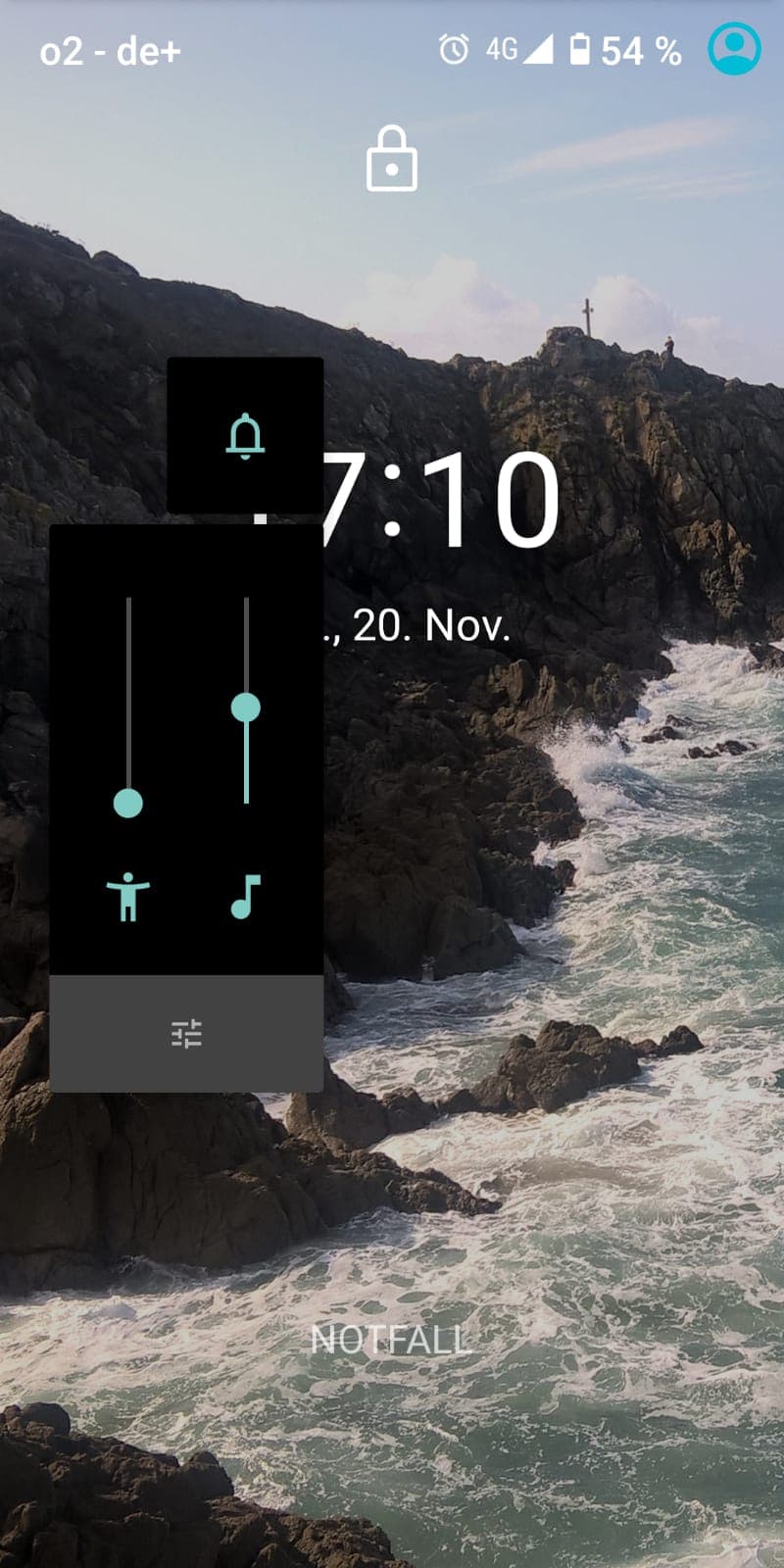
Task: Mute media via the music note icon
Action: pos(245,896)
